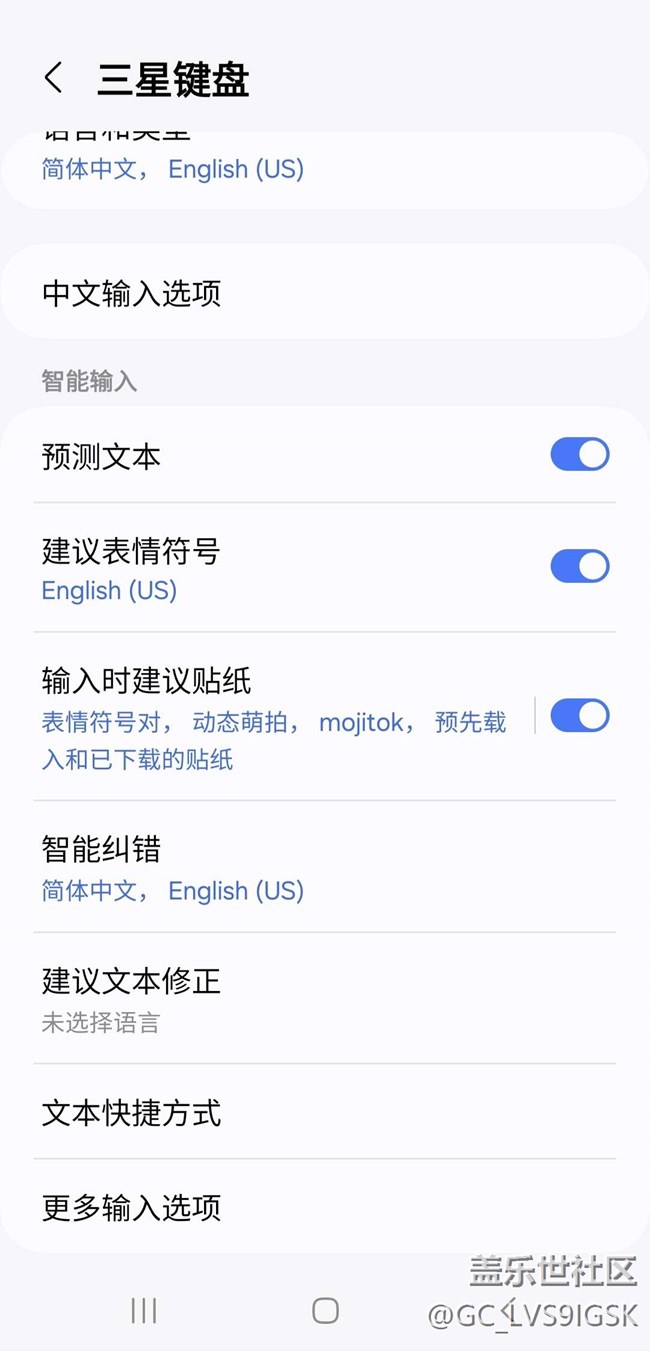Disable 输入时建议贴纸 switch

pos(579,716)
